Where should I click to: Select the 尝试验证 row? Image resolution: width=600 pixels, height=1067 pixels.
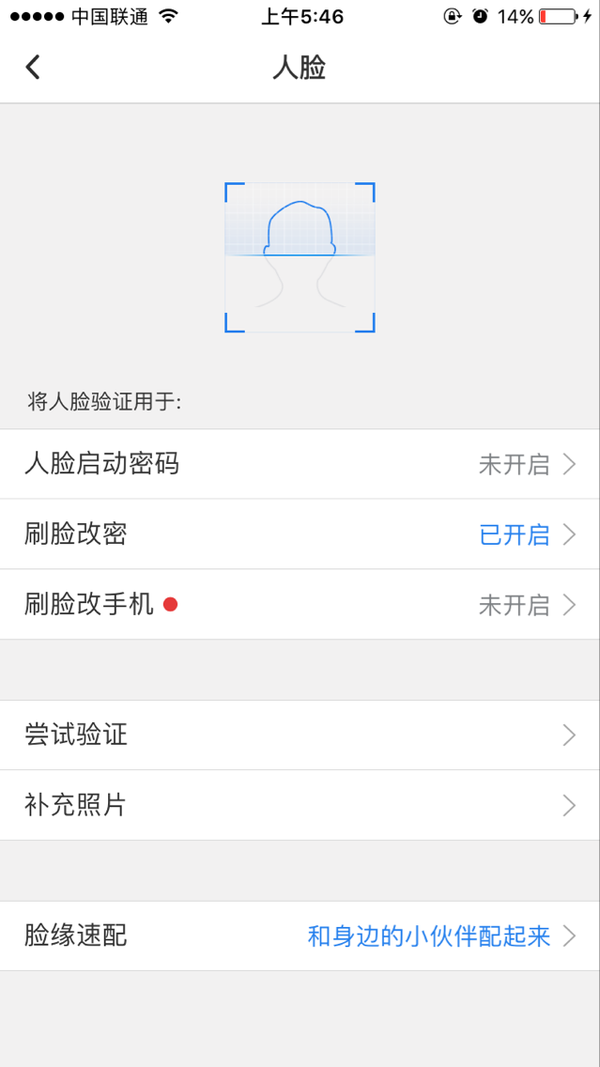coord(300,735)
